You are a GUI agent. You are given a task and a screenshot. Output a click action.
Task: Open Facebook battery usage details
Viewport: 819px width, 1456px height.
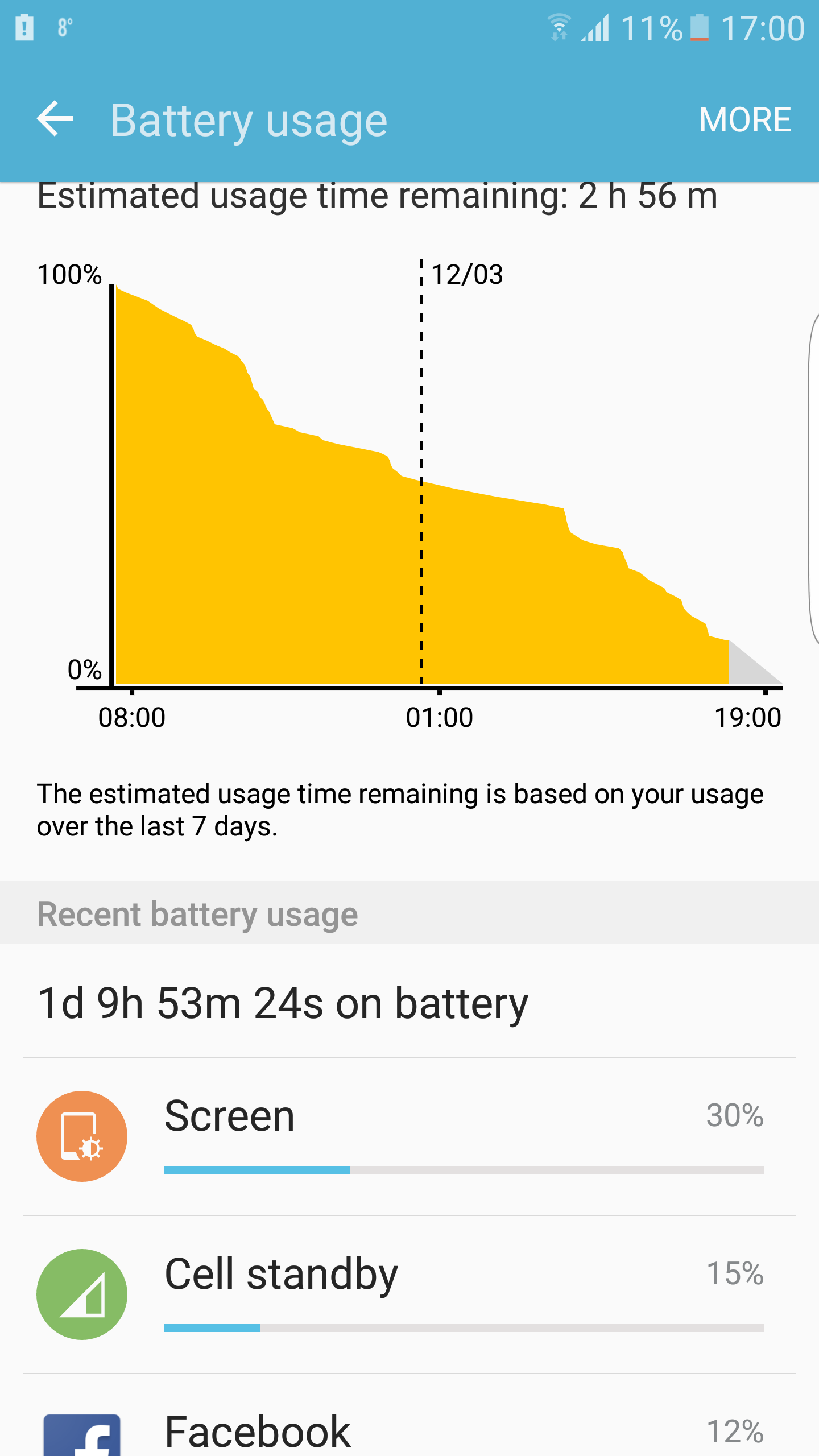[x=409, y=1428]
